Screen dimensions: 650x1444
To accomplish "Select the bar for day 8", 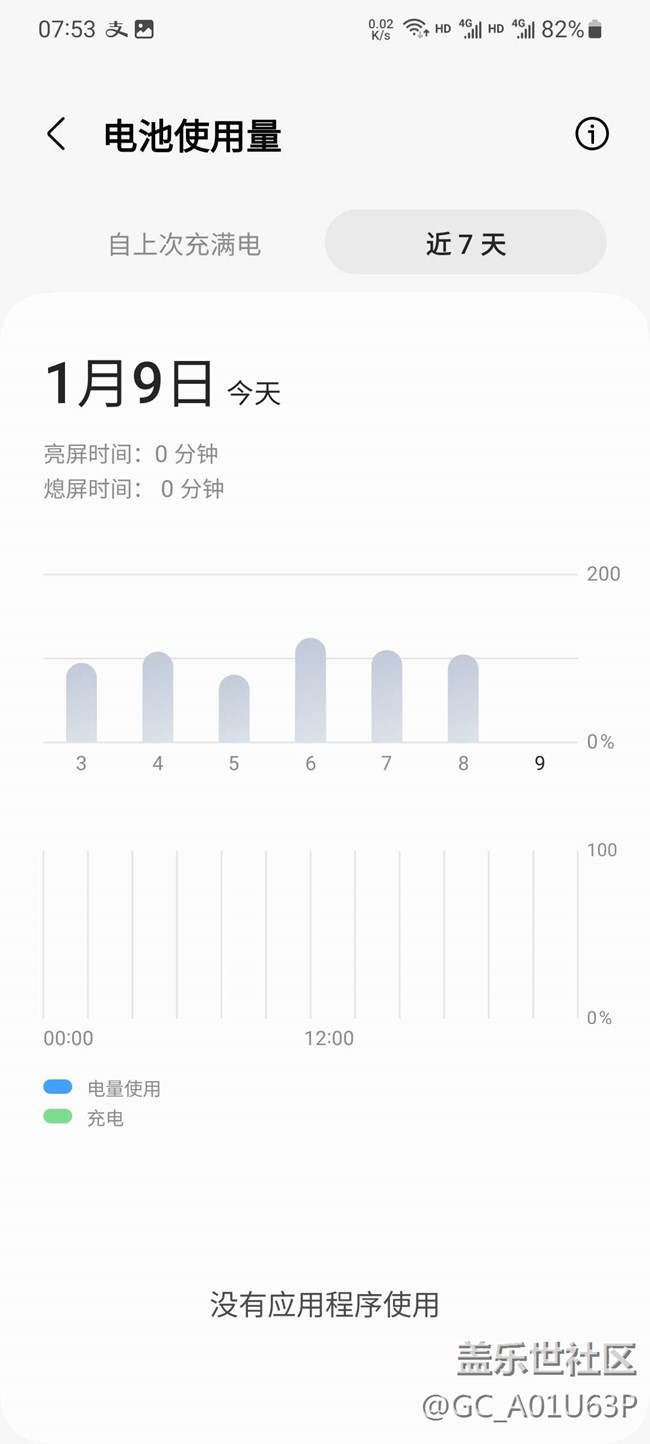I will click(x=463, y=698).
